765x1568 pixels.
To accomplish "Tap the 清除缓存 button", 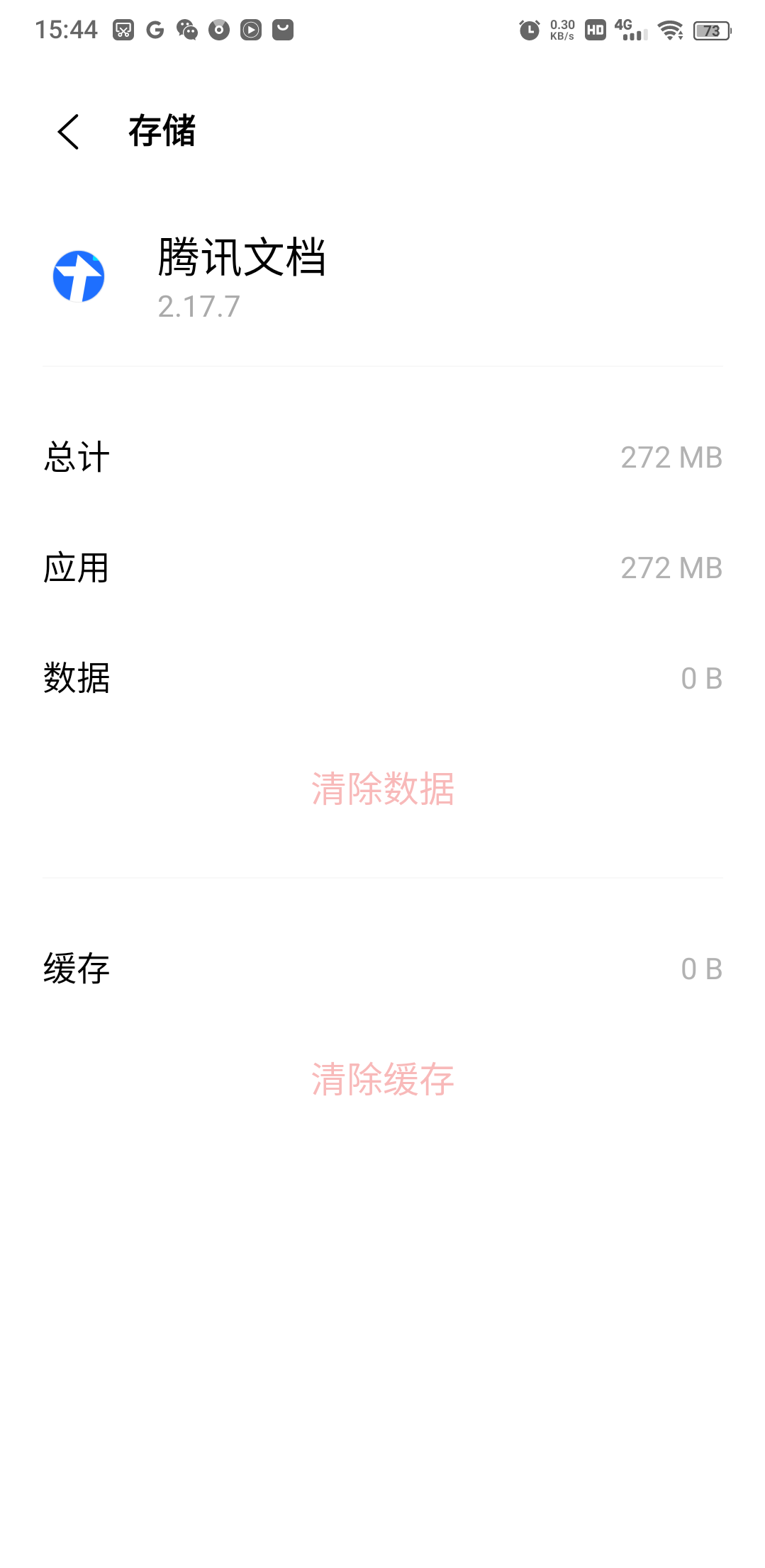I will coord(383,1079).
